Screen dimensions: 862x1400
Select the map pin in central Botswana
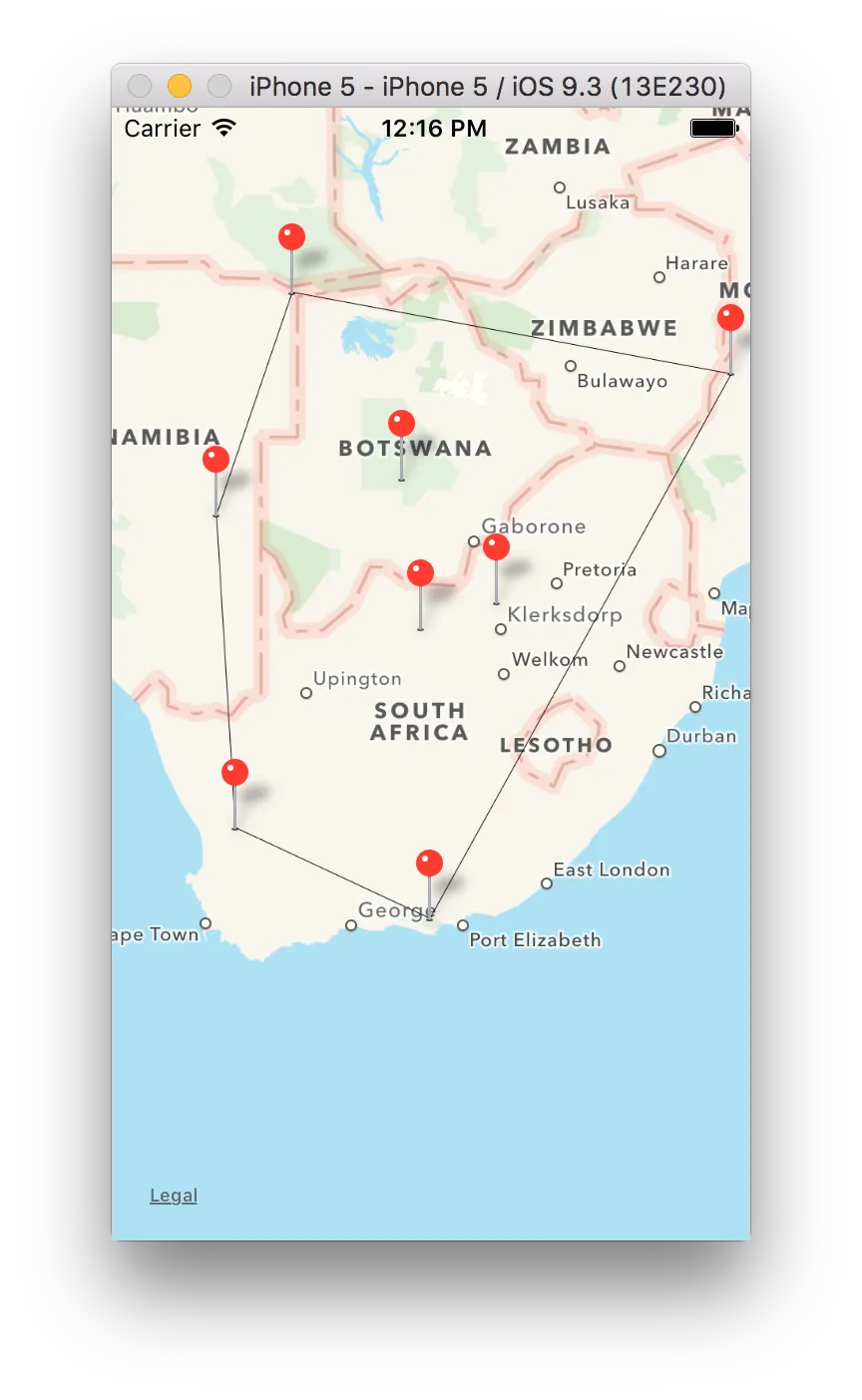click(401, 424)
